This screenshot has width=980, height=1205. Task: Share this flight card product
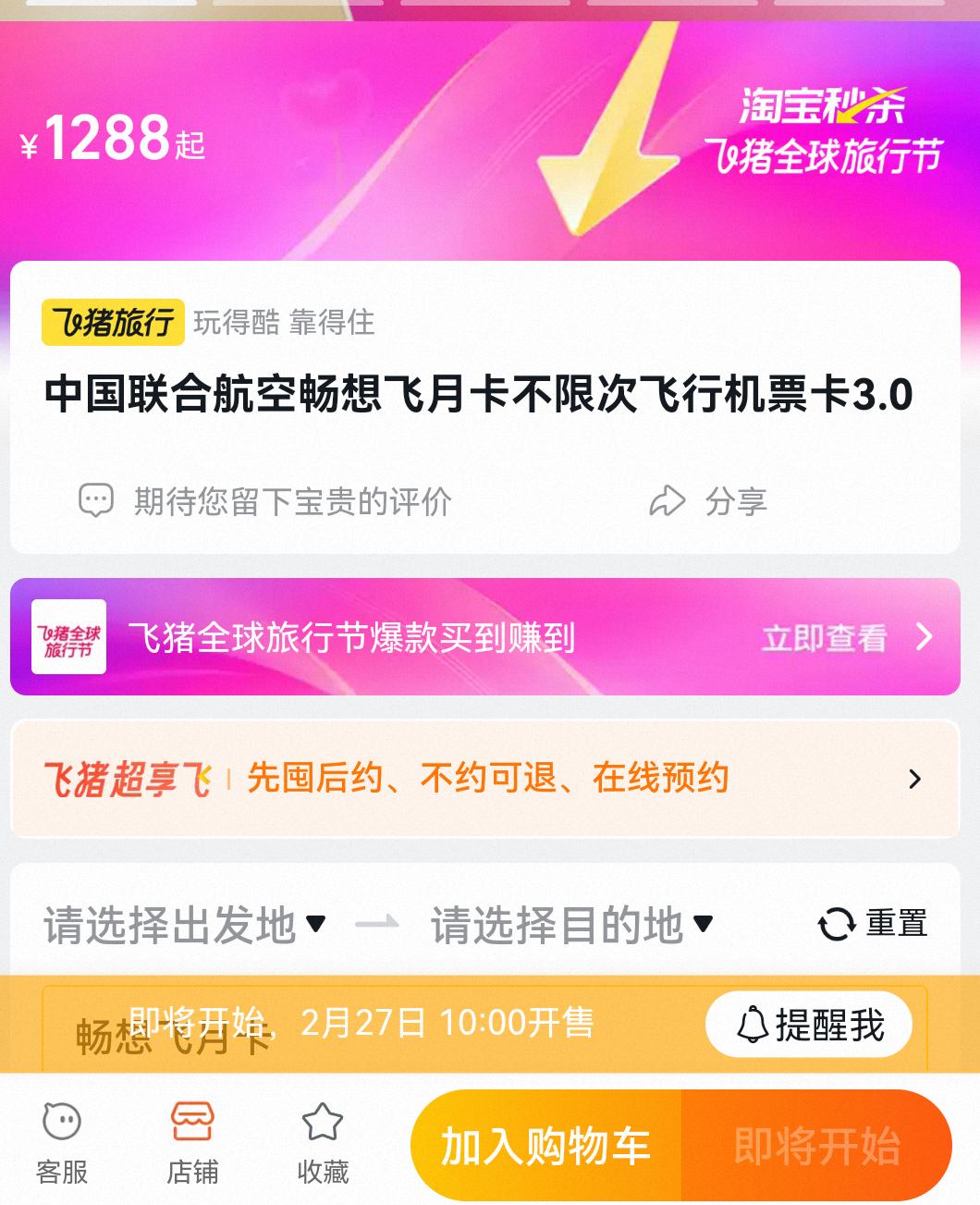click(x=709, y=501)
